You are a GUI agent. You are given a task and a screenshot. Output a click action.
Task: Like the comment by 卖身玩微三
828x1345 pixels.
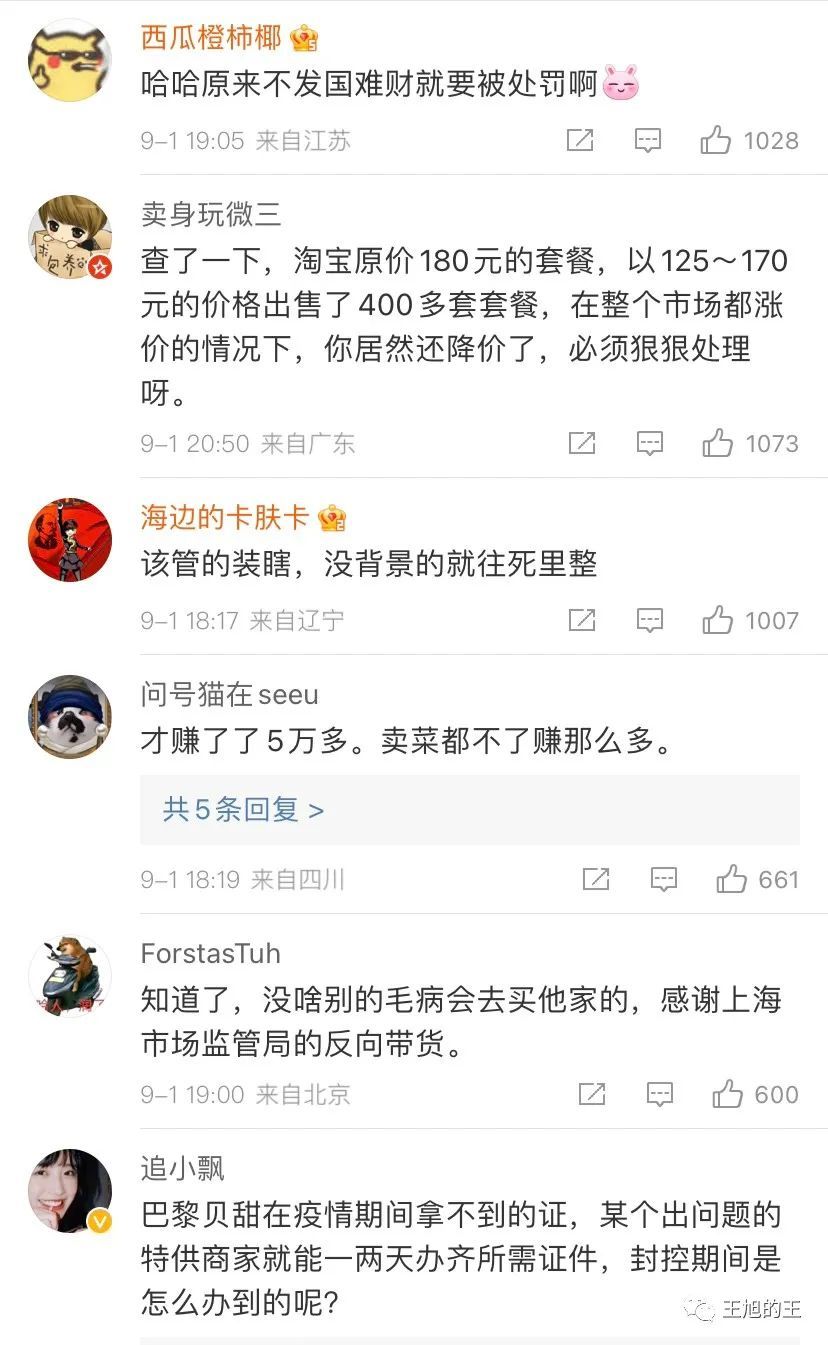[718, 443]
